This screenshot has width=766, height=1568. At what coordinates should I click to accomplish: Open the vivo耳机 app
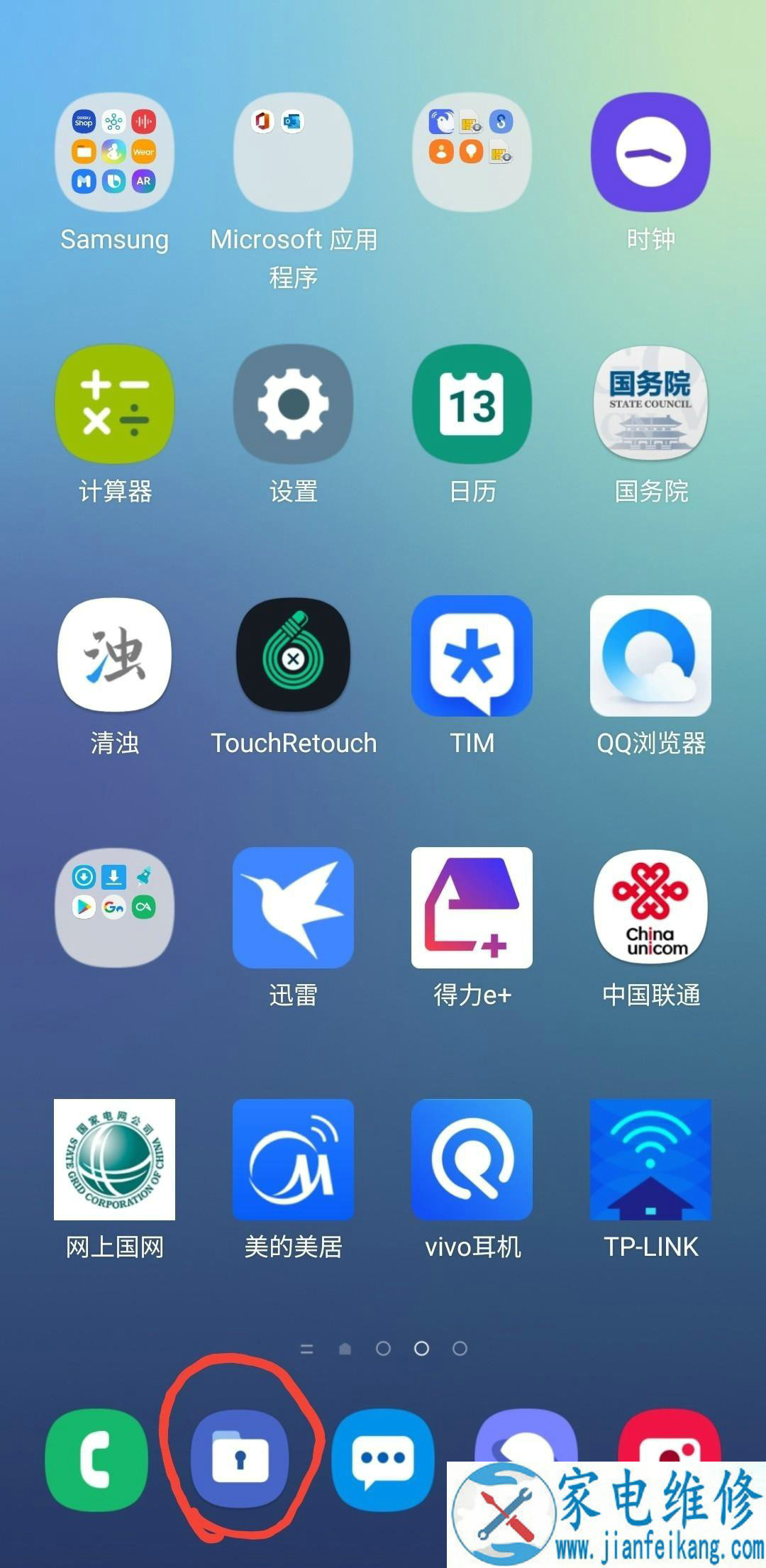472,1159
